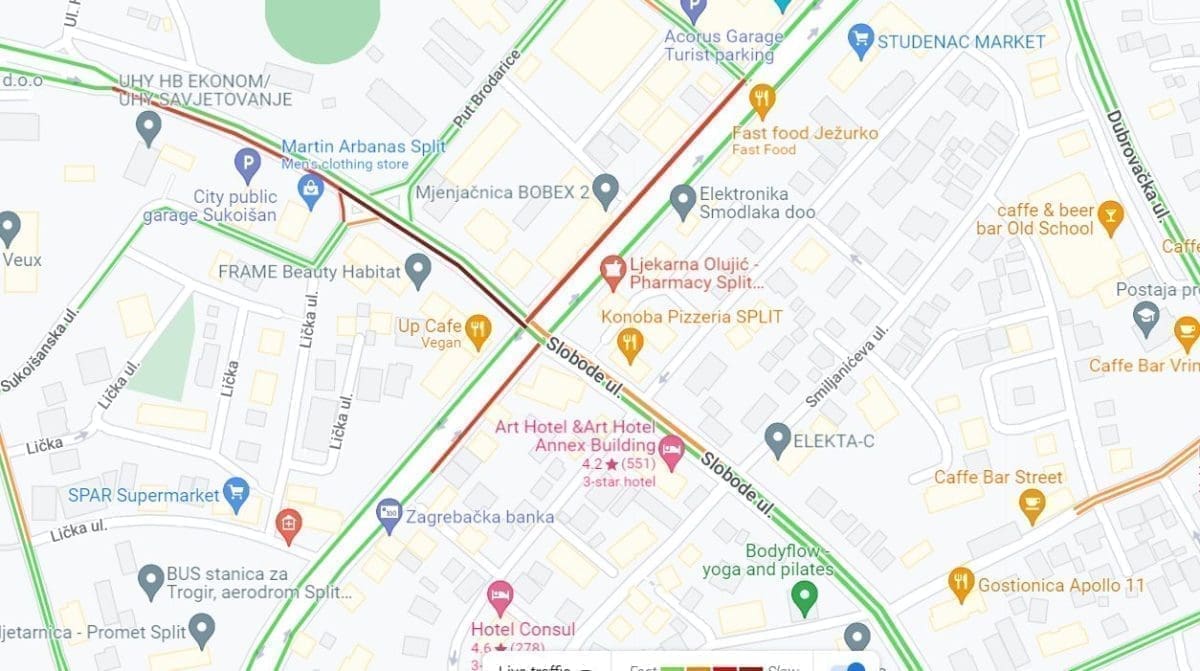View Art Hotel Annex Building details
The width and height of the screenshot is (1200, 671).
[x=671, y=450]
